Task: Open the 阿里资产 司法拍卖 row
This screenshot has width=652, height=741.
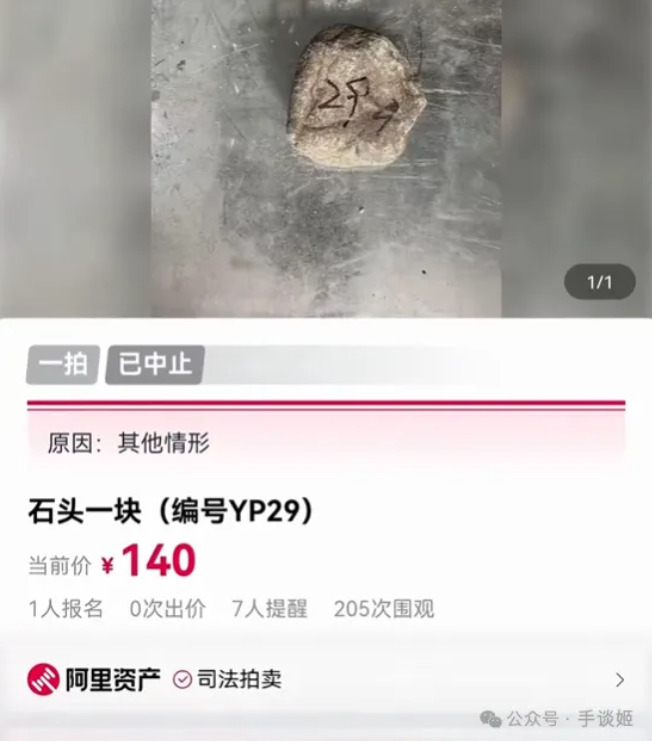Action: point(325,680)
